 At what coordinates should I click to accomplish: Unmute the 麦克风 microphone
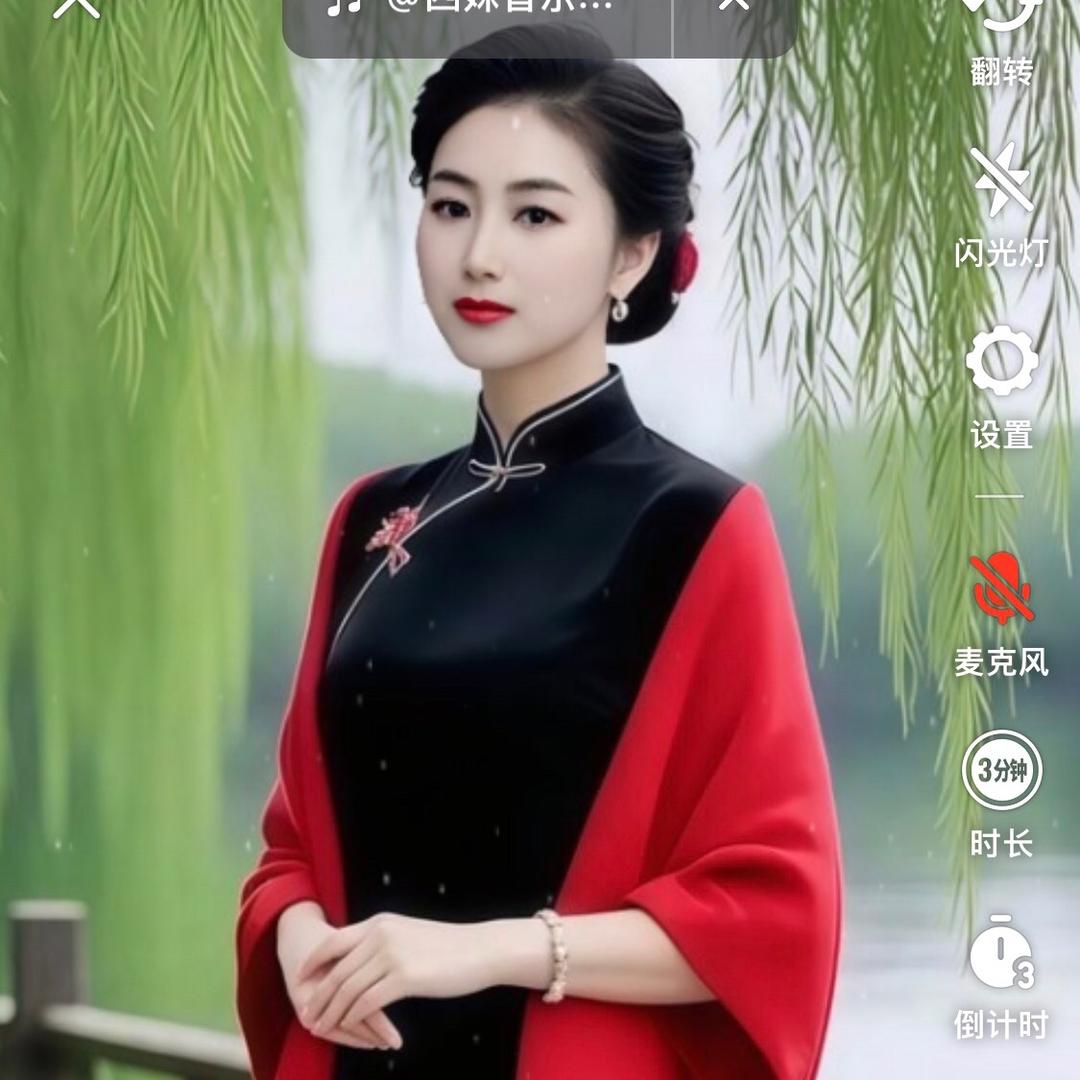tap(1001, 614)
